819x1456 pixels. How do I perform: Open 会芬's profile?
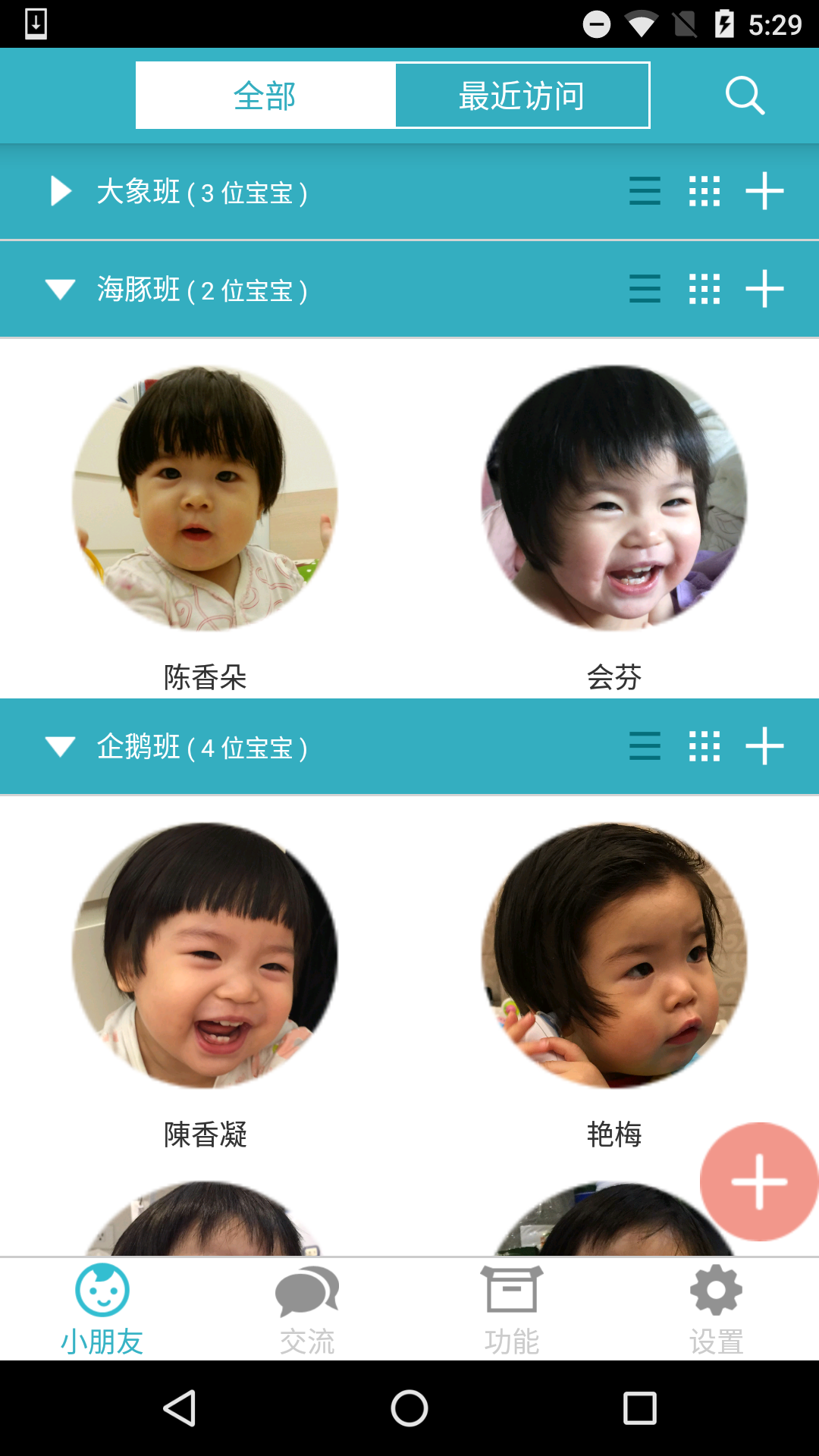(x=614, y=499)
